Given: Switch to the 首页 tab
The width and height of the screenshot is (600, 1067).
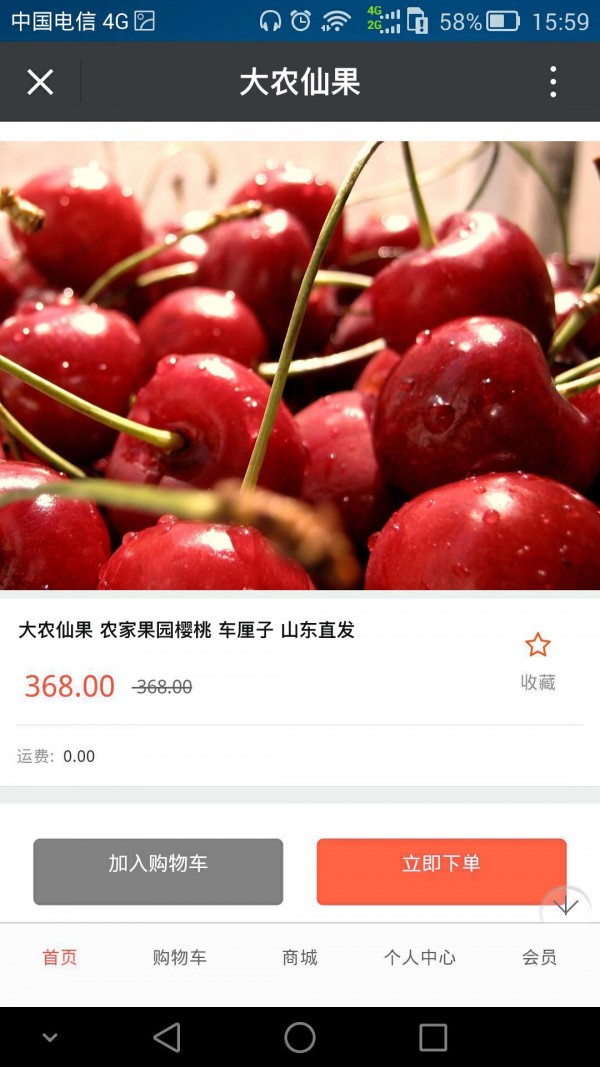Looking at the screenshot, I should pyautogui.click(x=60, y=957).
